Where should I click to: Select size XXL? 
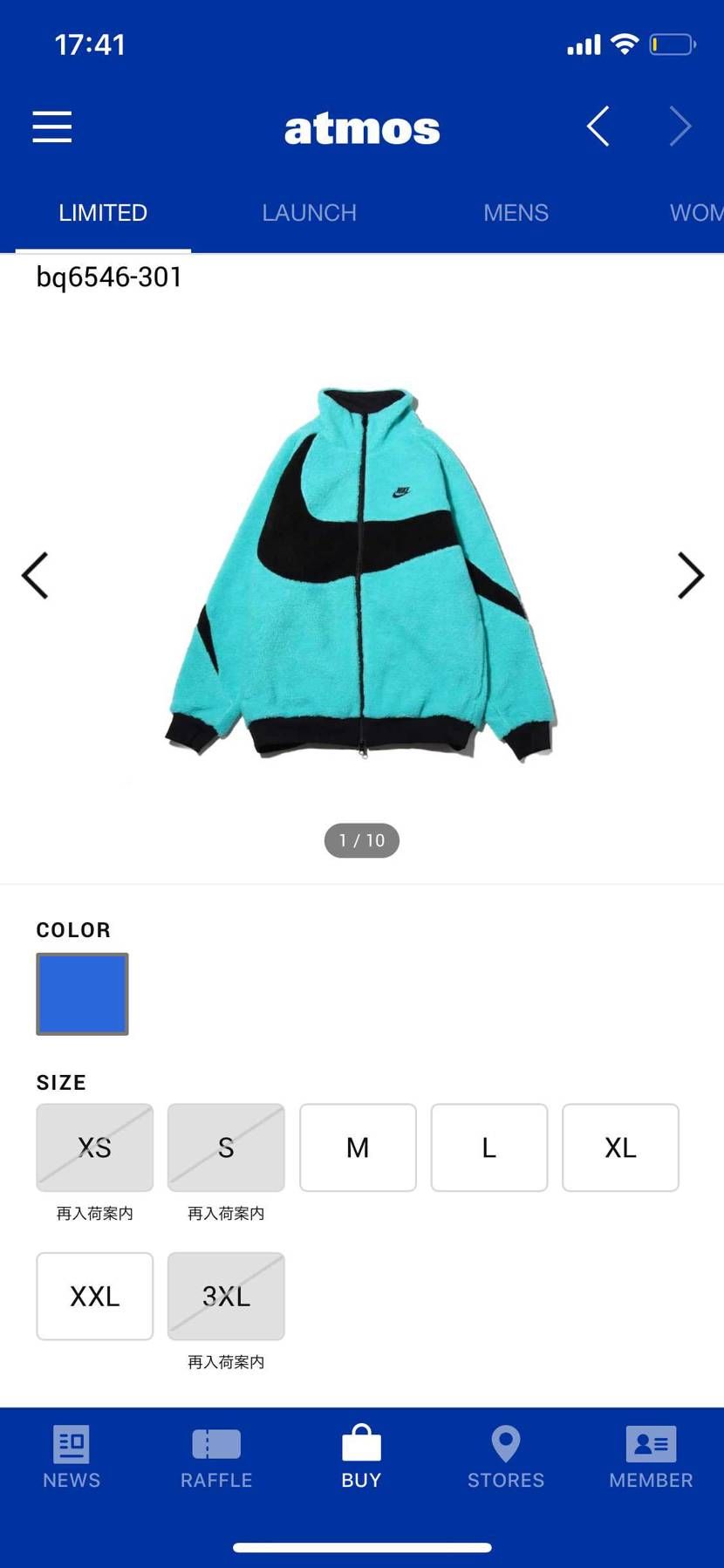tap(95, 1296)
